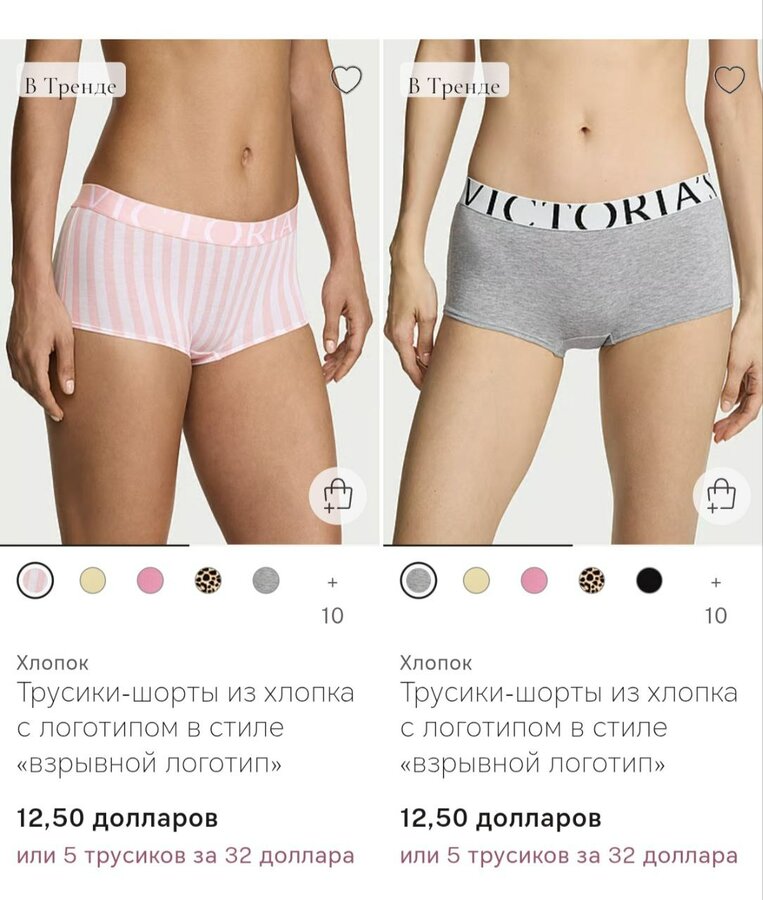
Task: Pick leopard print swatch for gray shorts
Action: click(592, 580)
